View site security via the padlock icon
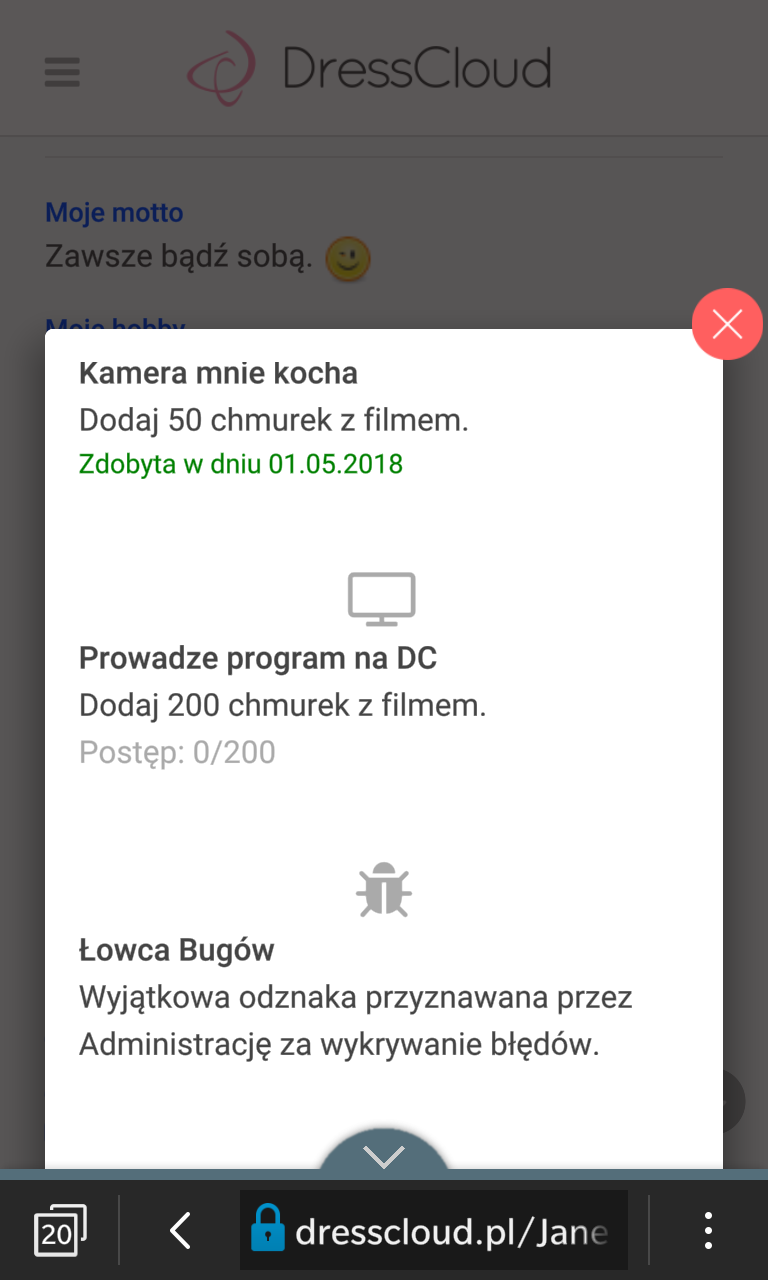This screenshot has height=1280, width=768. pos(268,1229)
